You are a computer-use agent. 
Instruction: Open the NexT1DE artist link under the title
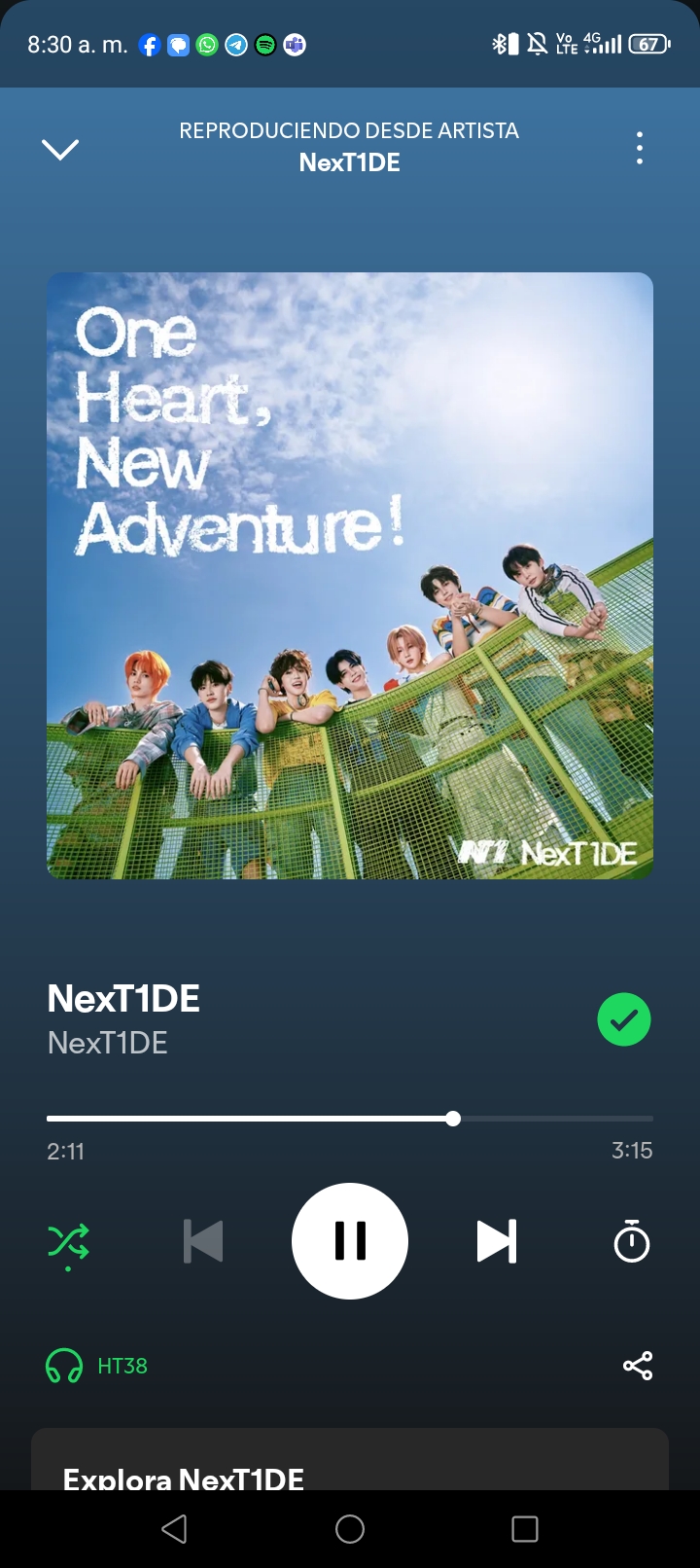pyautogui.click(x=108, y=1043)
